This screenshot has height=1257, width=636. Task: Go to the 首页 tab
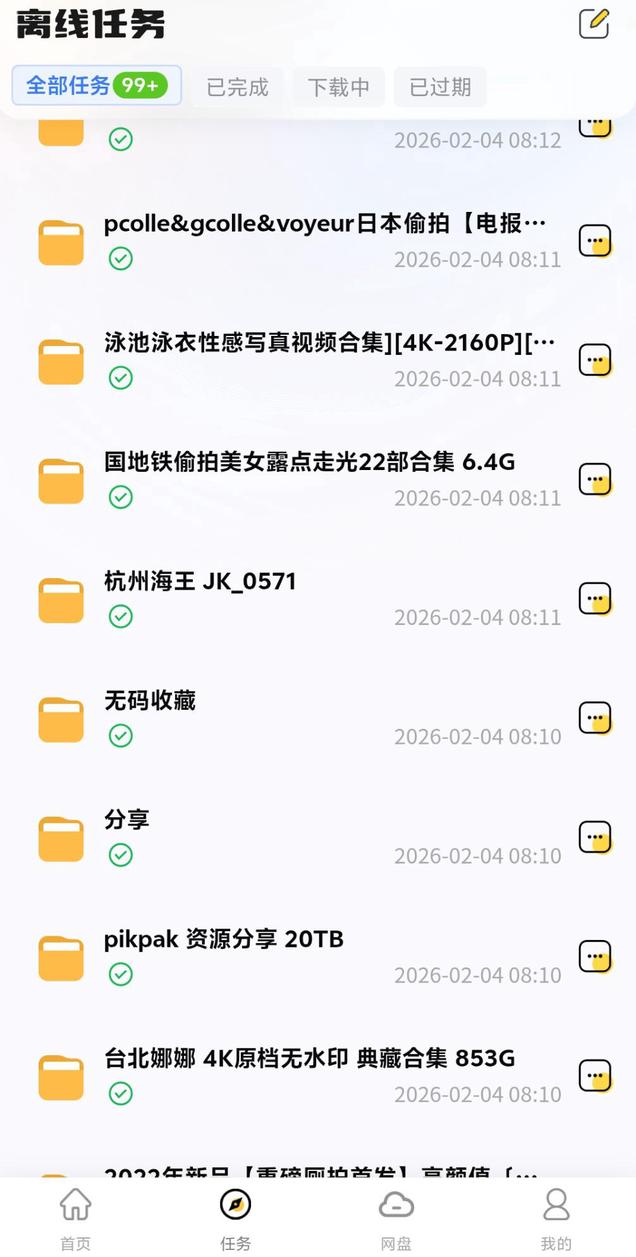75,1220
